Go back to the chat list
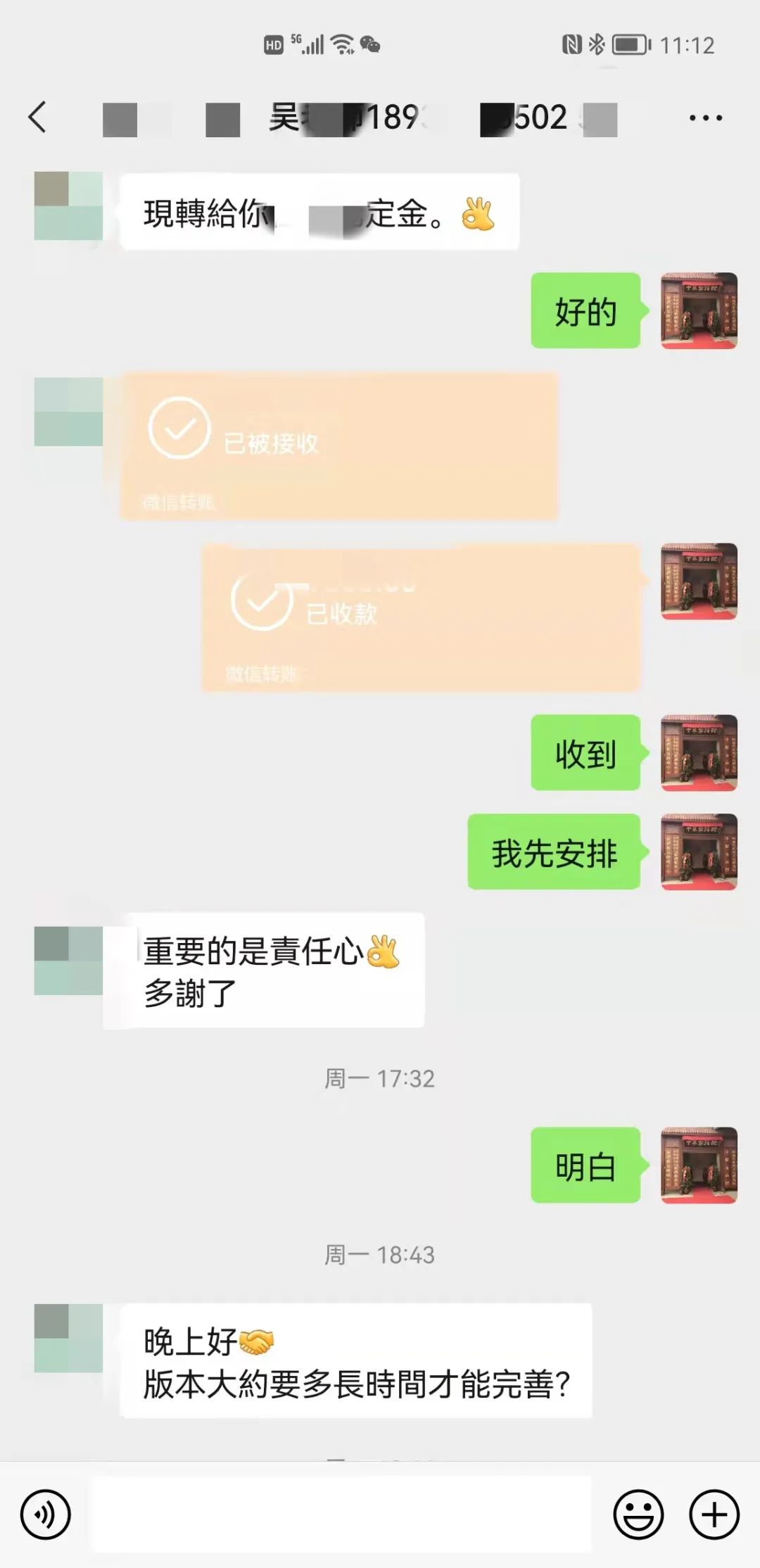The width and height of the screenshot is (760, 1568). (x=38, y=117)
